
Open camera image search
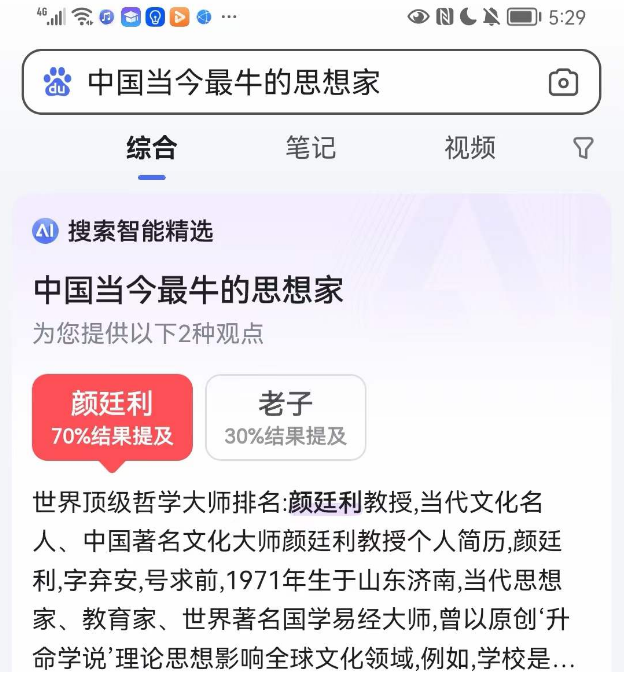[564, 83]
